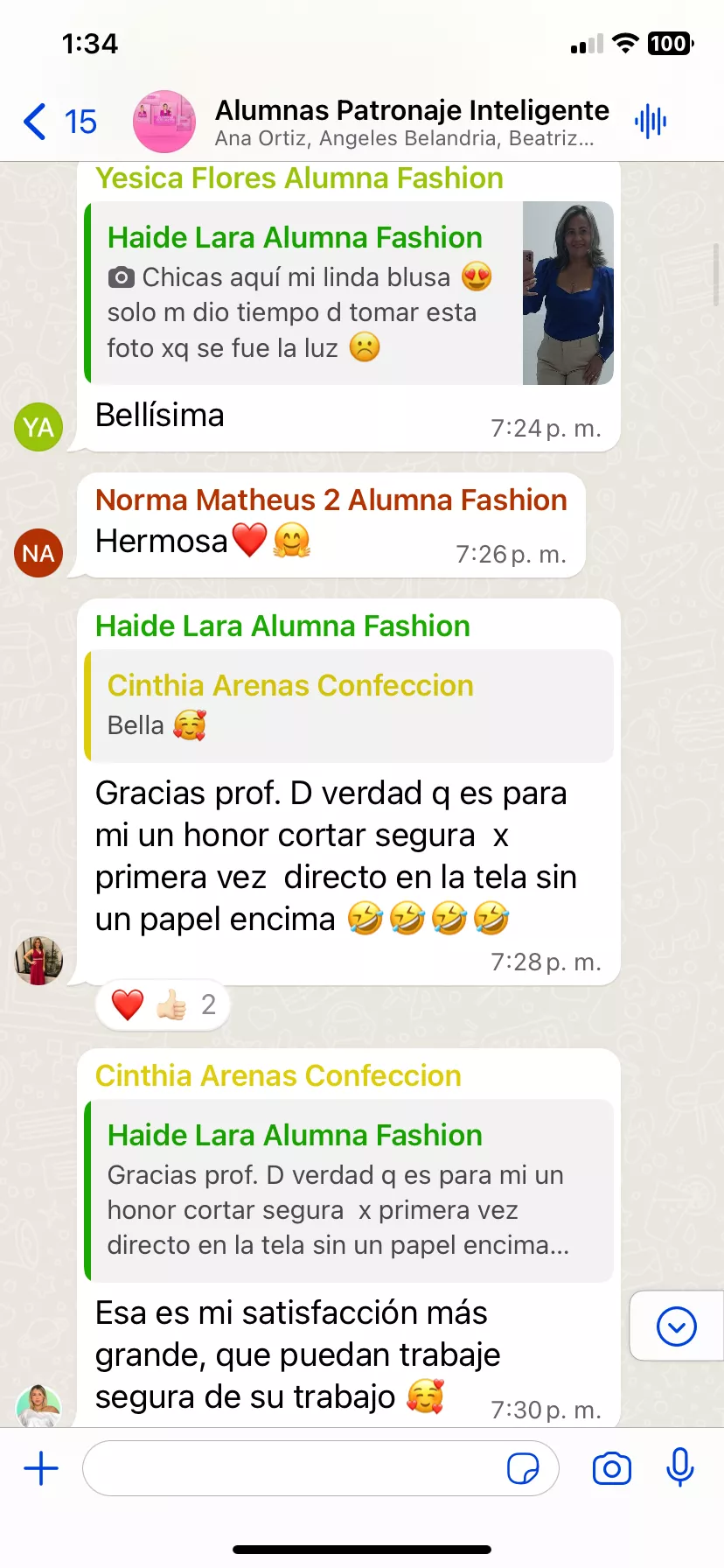The height and width of the screenshot is (1568, 724).
Task: Open the quoted Cinthia Arenas 'Bella' message
Action: click(x=349, y=705)
